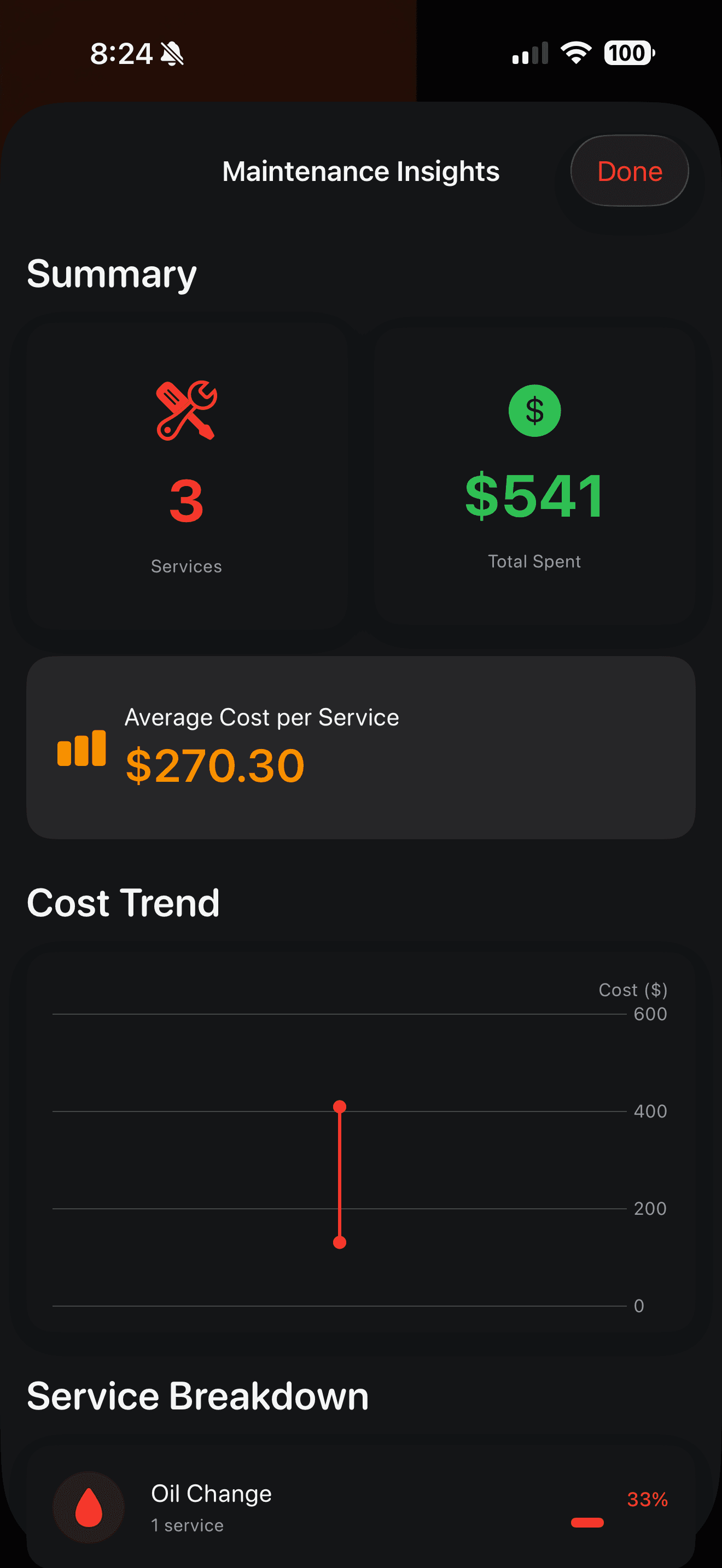Image resolution: width=722 pixels, height=1568 pixels.
Task: Tap the Done button
Action: tap(628, 171)
